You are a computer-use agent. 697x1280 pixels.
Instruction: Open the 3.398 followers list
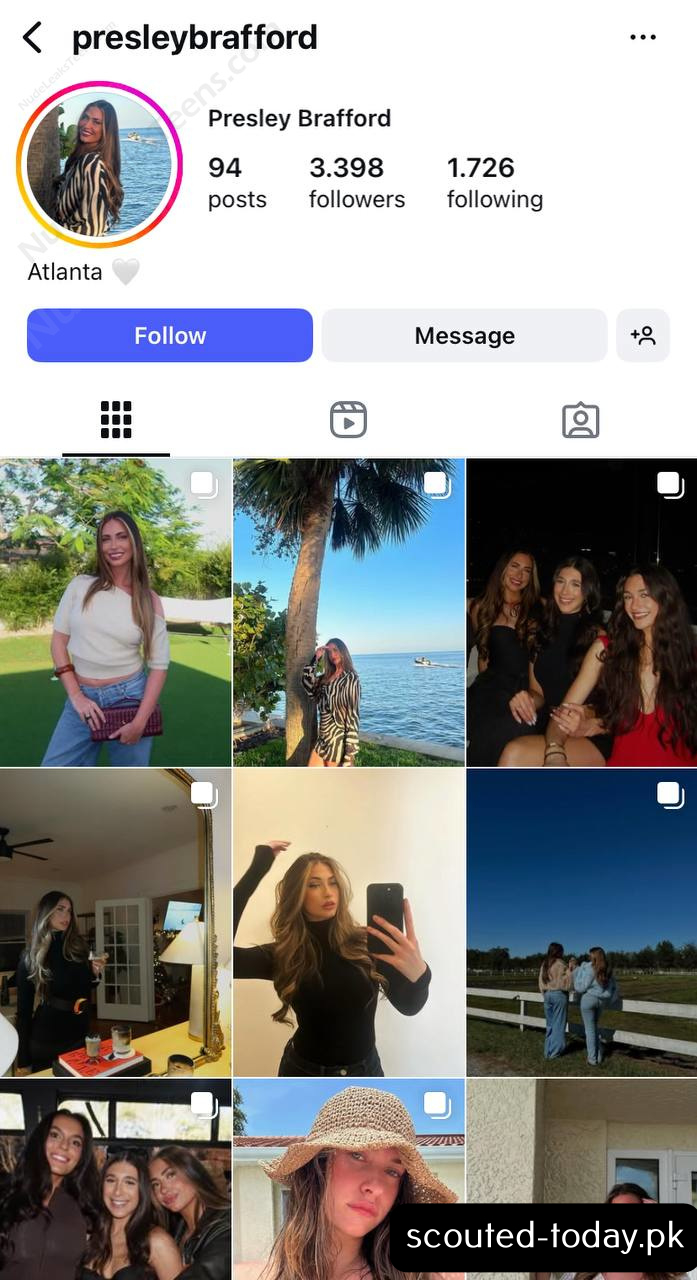(356, 182)
